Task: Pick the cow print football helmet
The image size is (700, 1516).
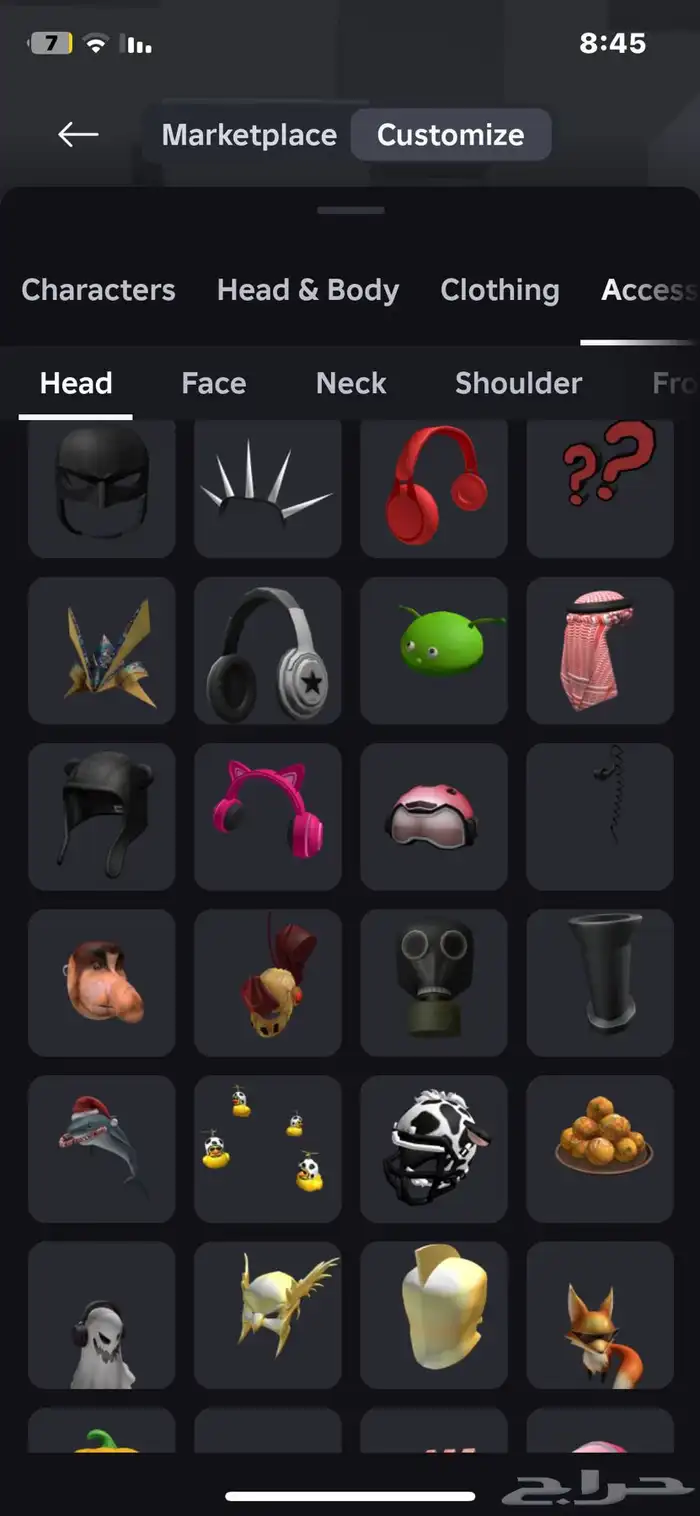Action: (434, 1148)
